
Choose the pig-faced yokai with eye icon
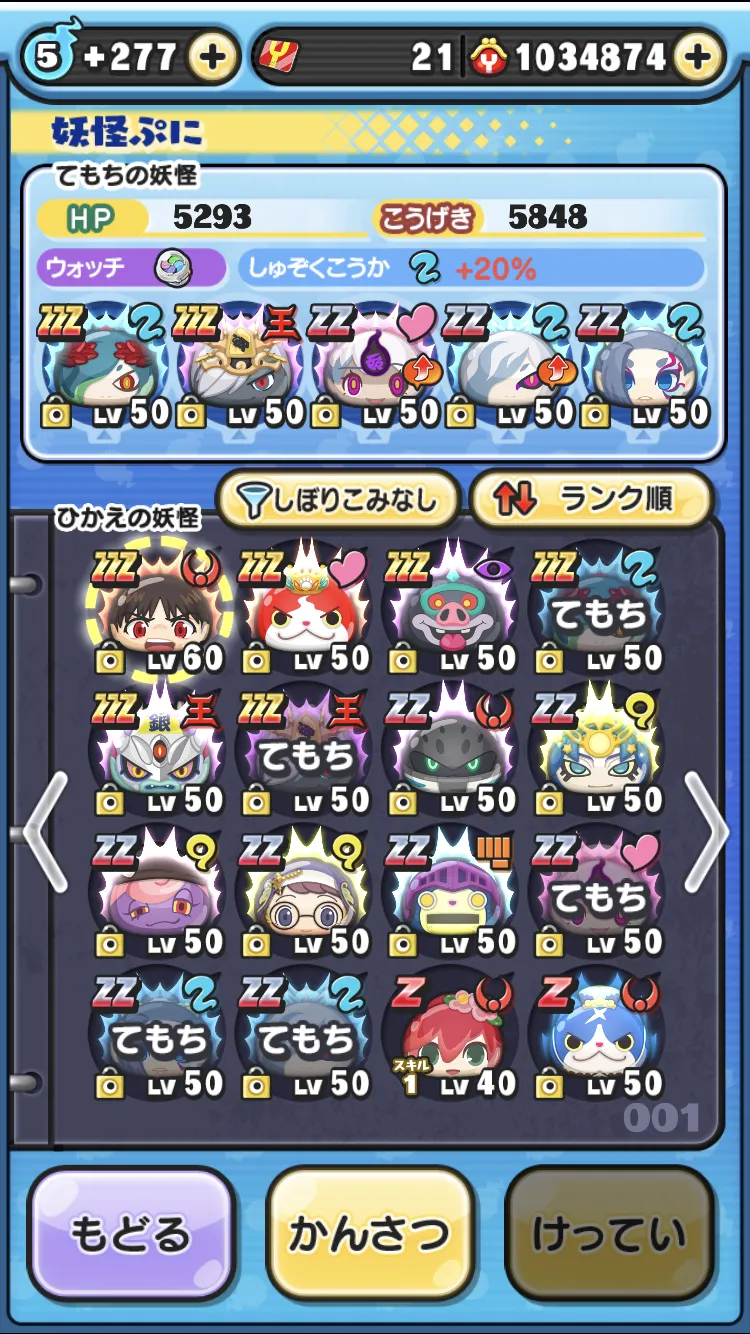(451, 610)
